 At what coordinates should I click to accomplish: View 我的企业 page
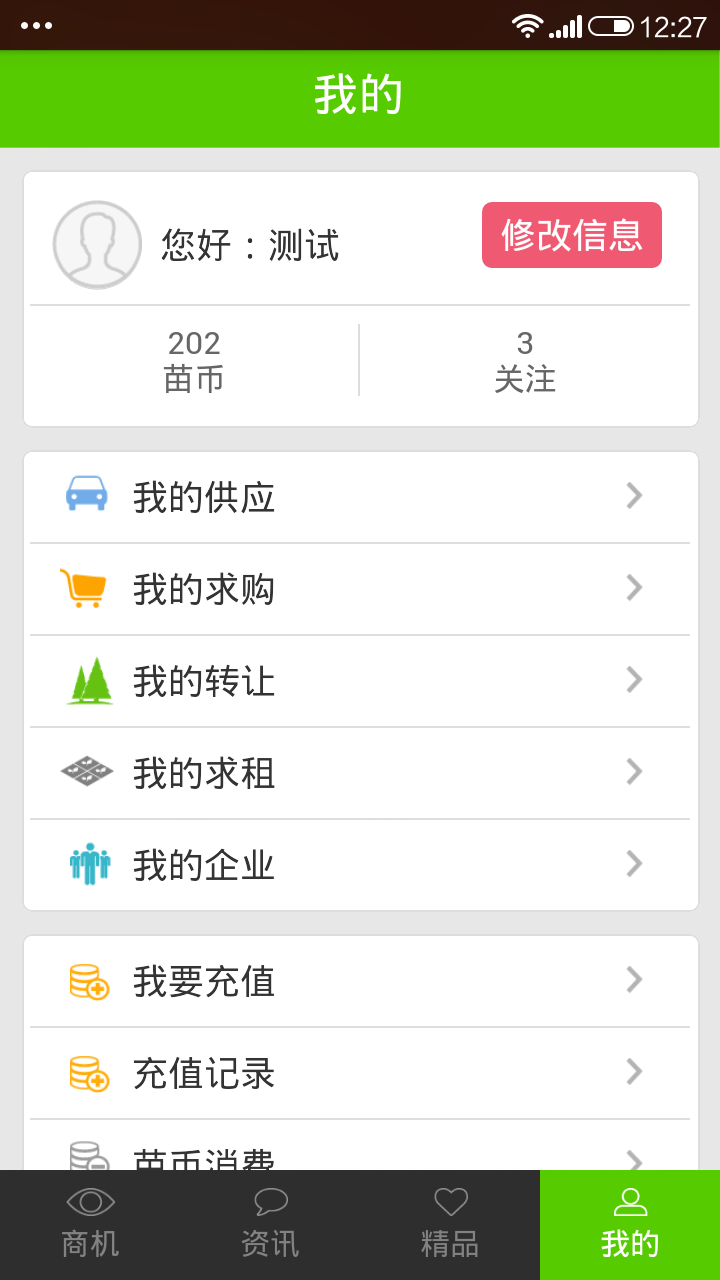pos(360,865)
